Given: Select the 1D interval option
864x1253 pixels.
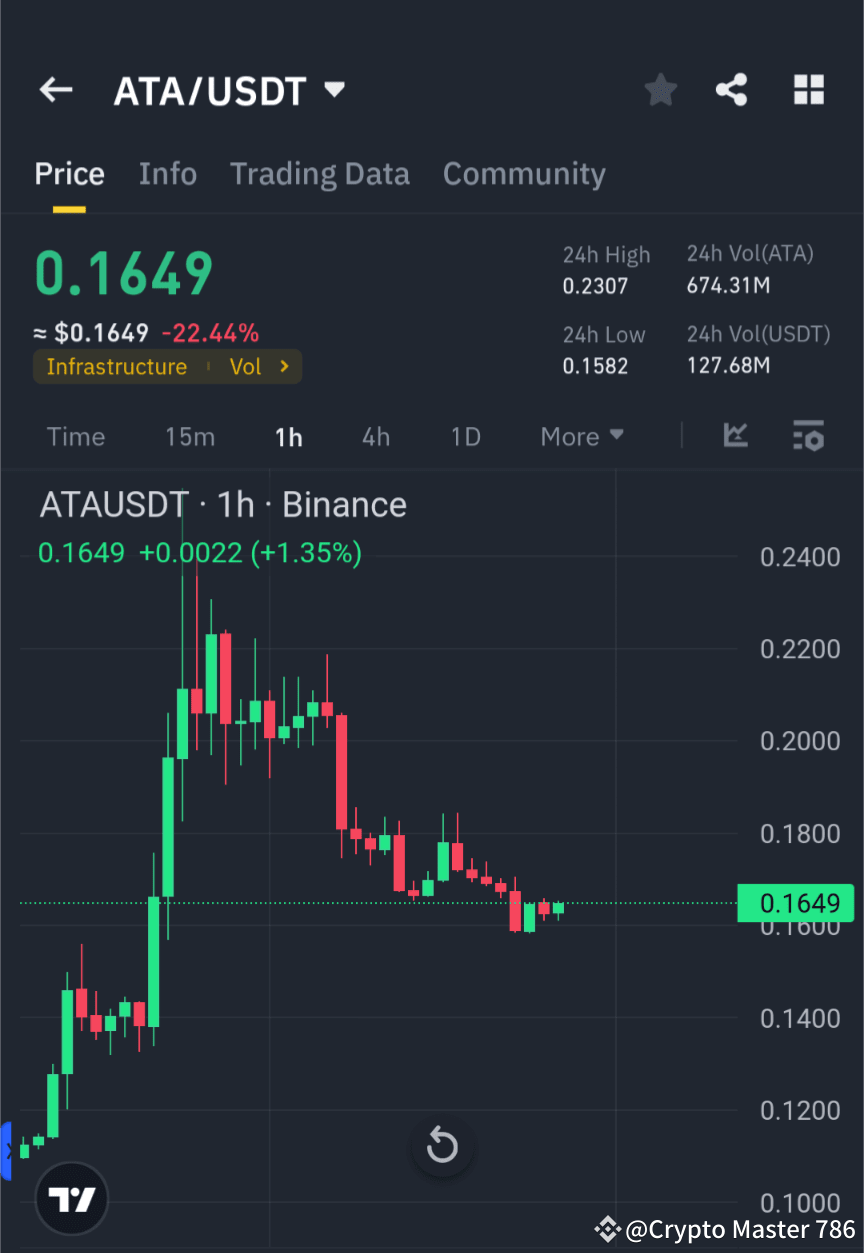Looking at the screenshot, I should point(465,436).
